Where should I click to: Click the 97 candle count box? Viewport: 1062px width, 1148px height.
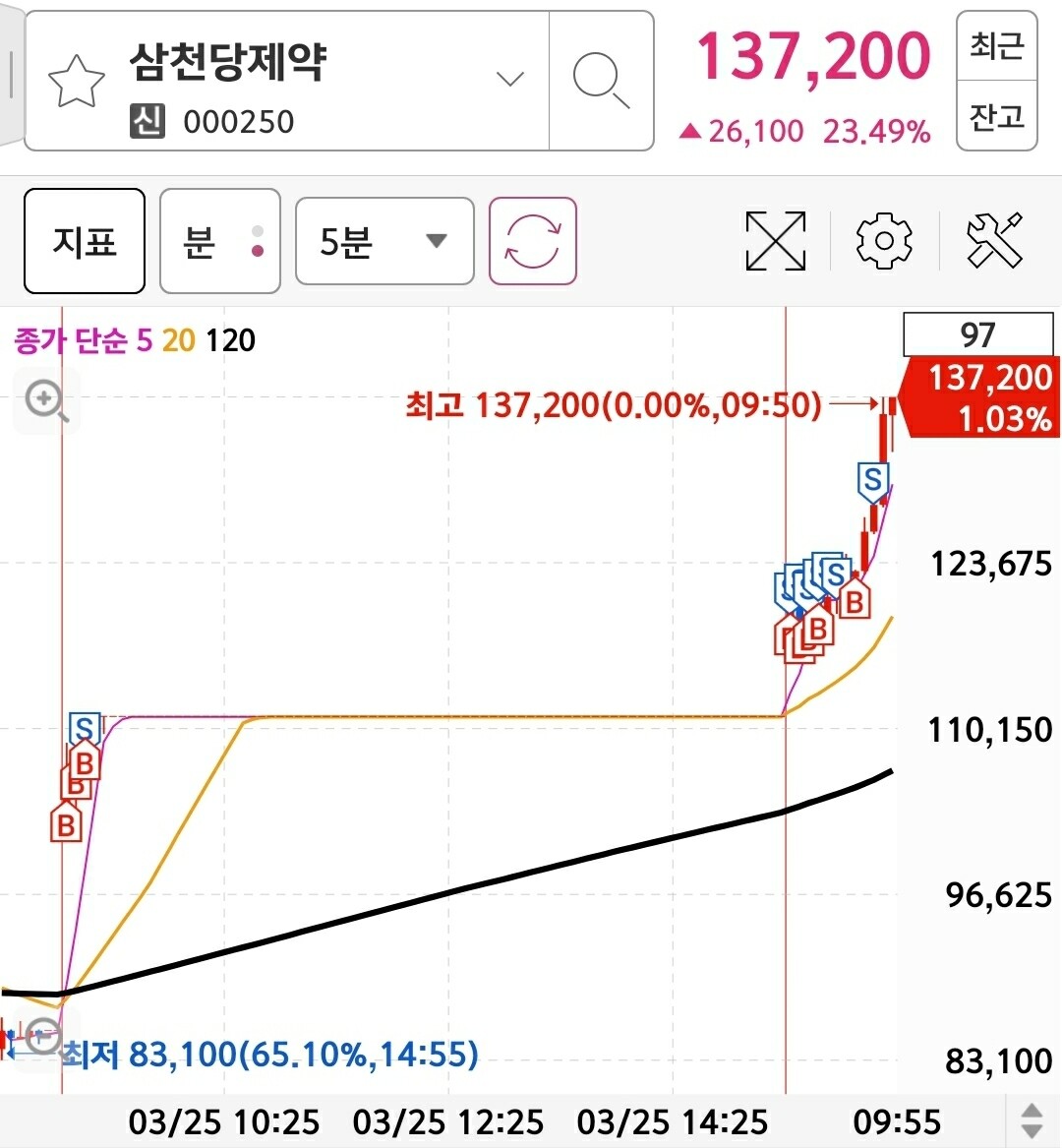pyautogui.click(x=977, y=334)
